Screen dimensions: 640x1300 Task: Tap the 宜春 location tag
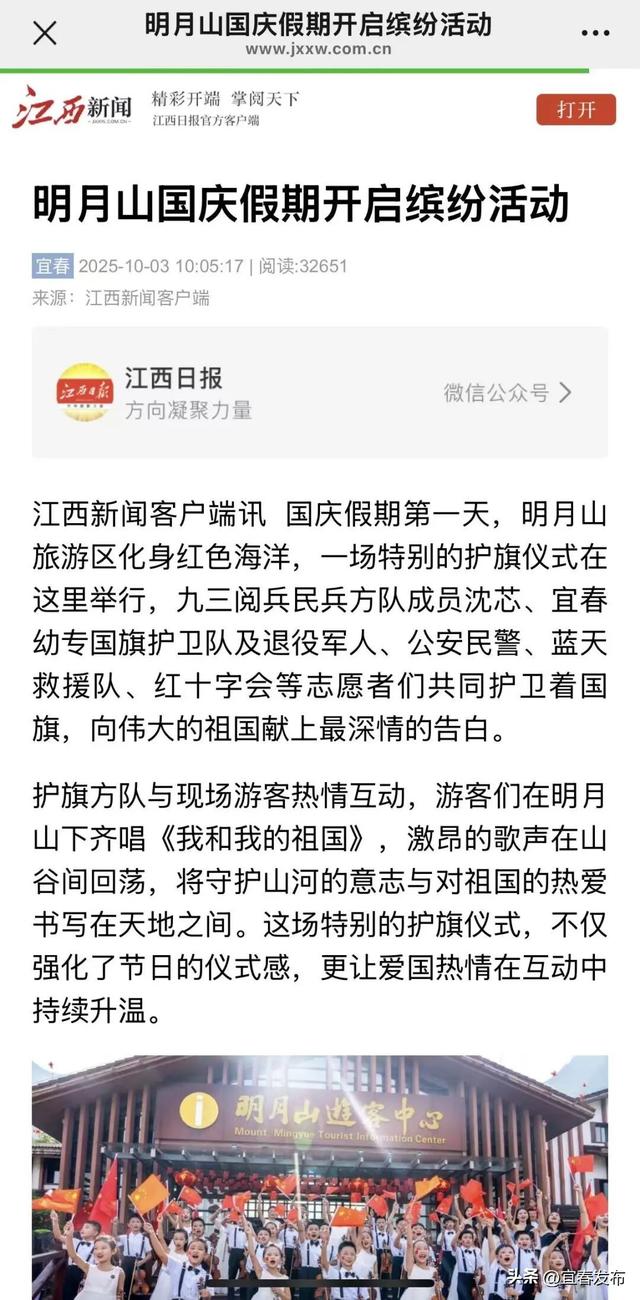tap(53, 266)
